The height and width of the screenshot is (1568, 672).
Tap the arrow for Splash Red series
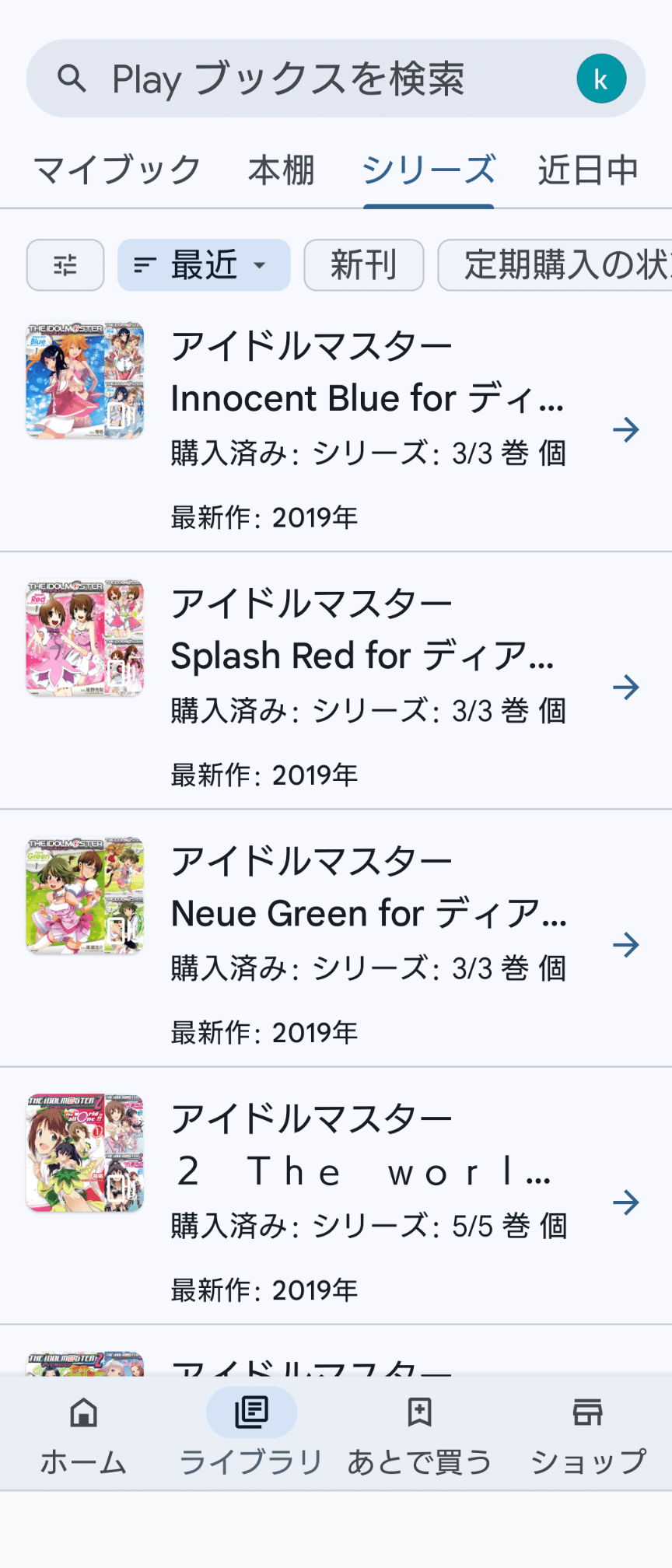click(625, 687)
